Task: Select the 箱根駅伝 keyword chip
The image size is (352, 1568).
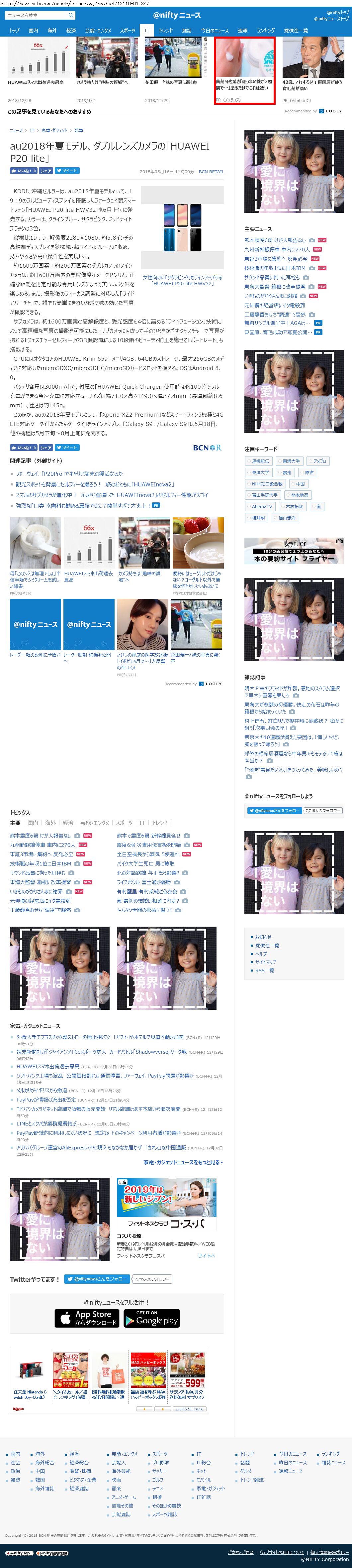Action: point(260,461)
